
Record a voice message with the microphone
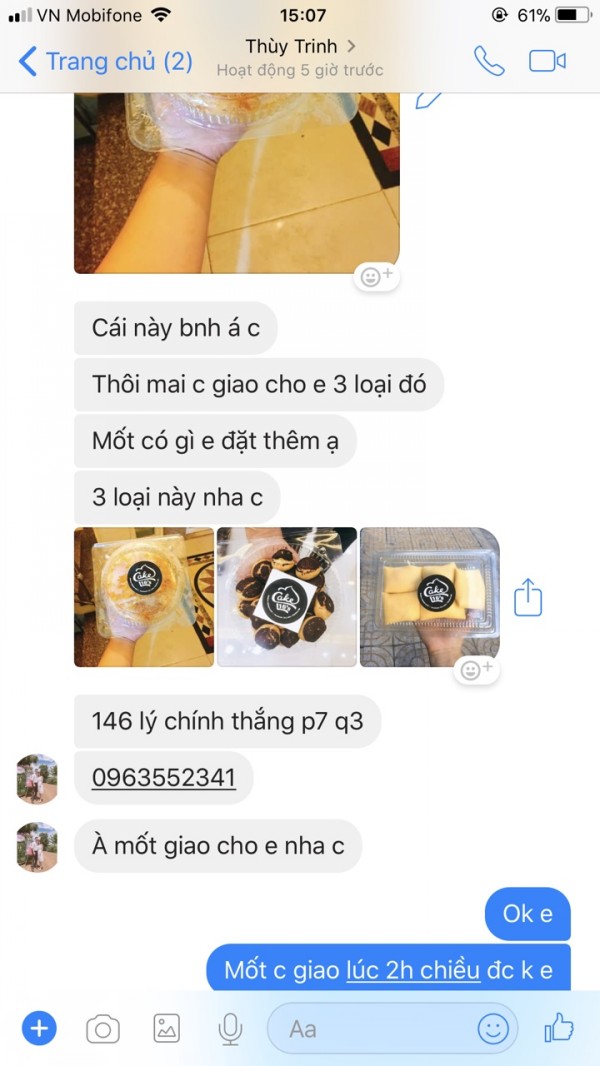(231, 1027)
